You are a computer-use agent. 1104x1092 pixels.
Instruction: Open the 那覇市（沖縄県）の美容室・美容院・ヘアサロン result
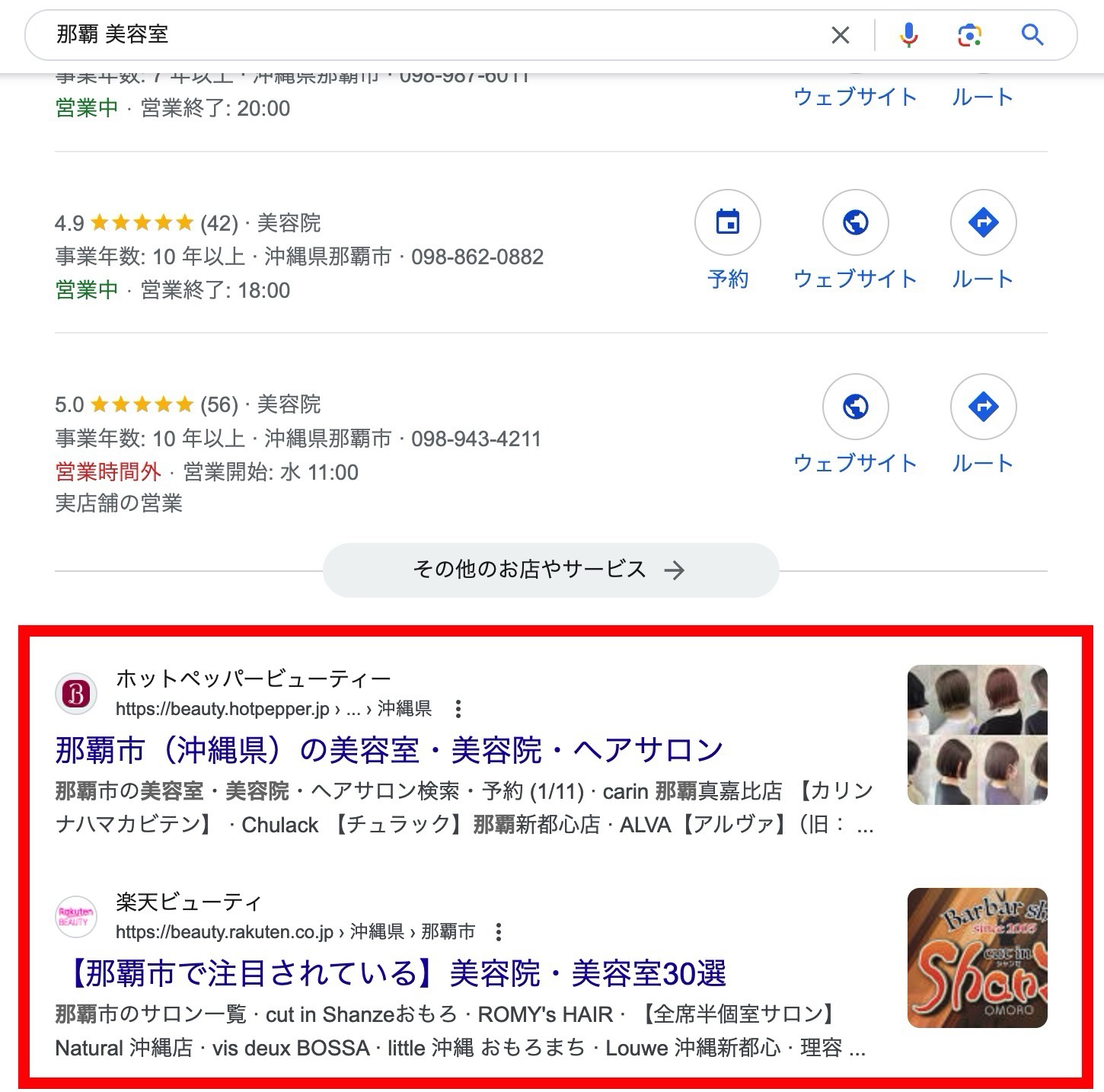[x=388, y=750]
